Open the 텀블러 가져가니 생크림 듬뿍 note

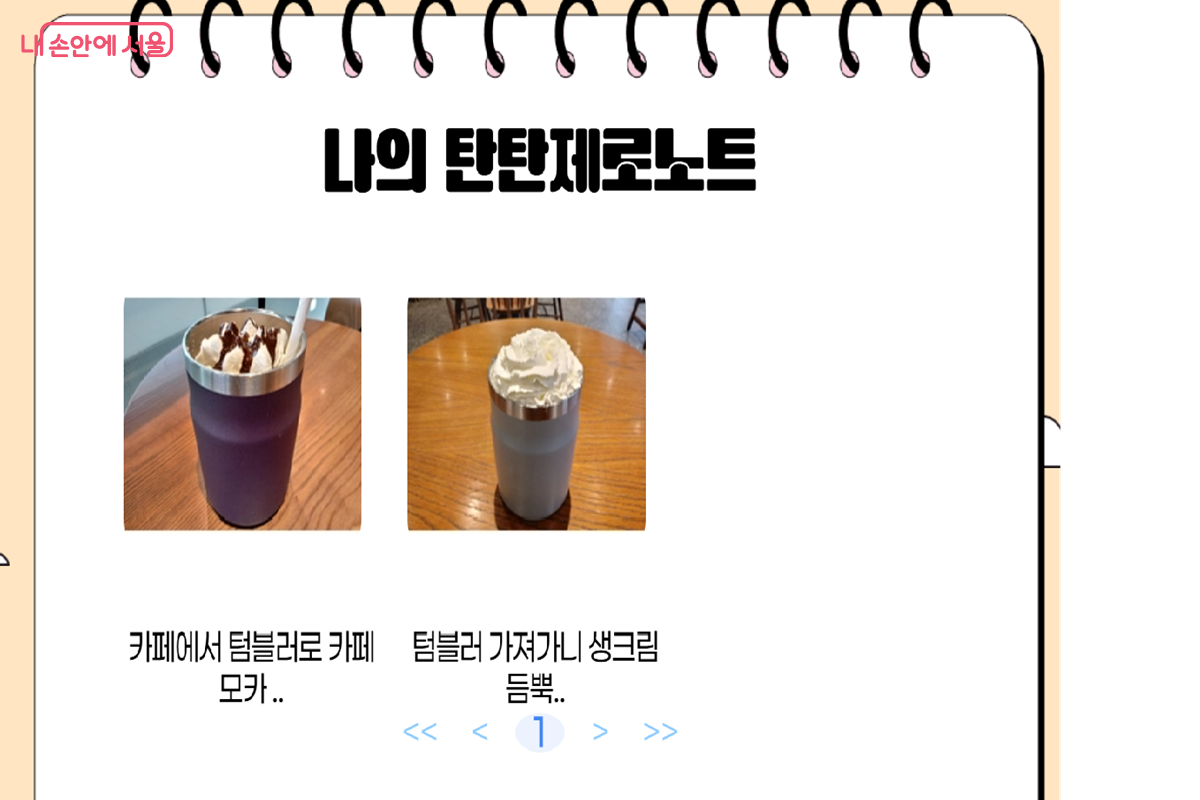pyautogui.click(x=526, y=414)
